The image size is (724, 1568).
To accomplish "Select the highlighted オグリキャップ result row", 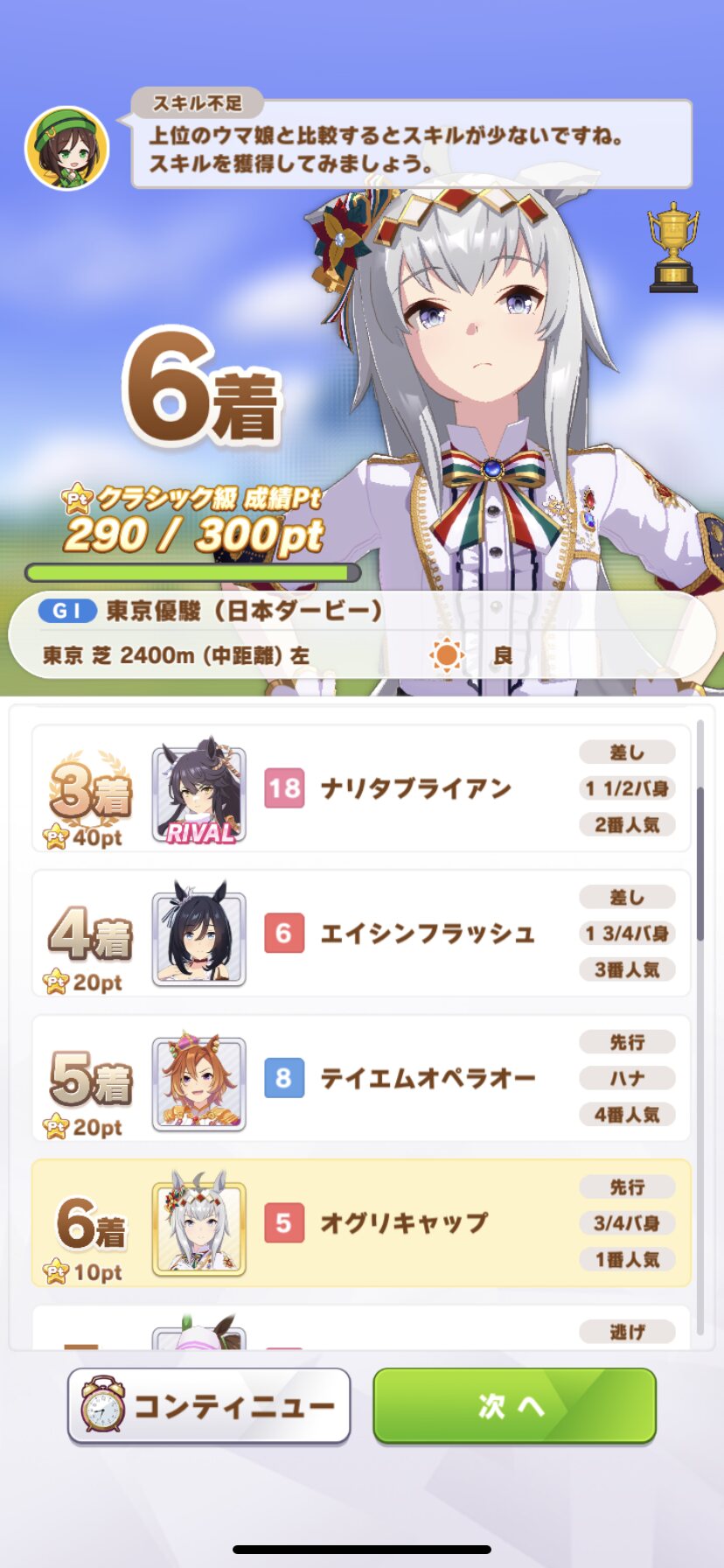I will pos(361,1223).
